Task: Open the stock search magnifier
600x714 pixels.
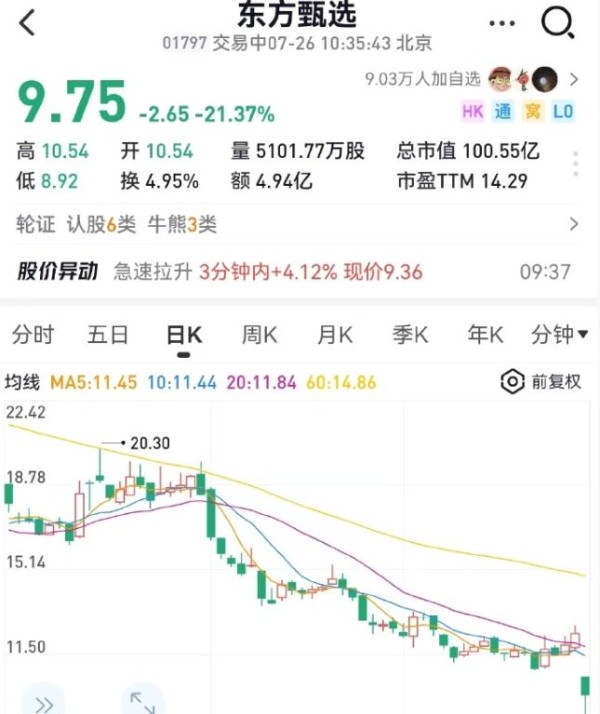Action: 557,22
